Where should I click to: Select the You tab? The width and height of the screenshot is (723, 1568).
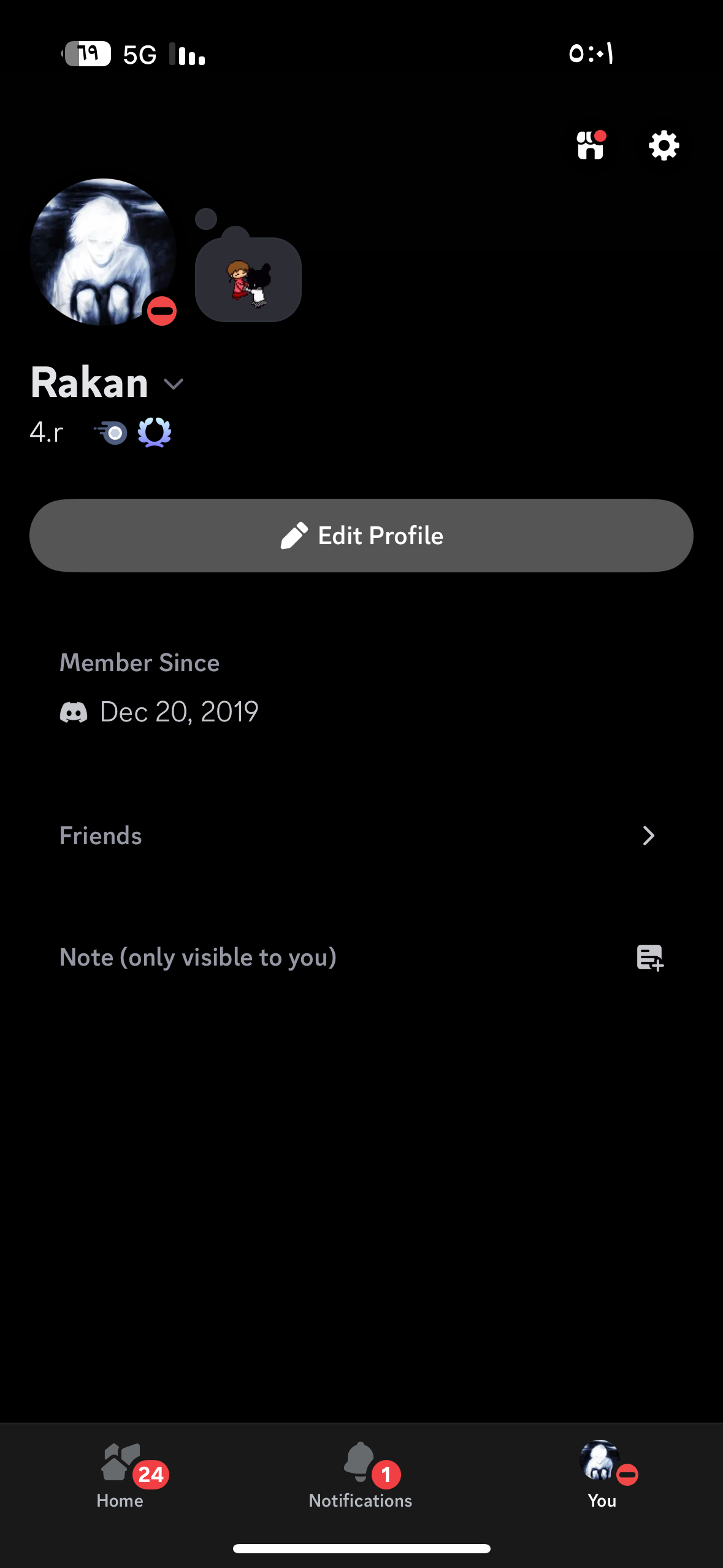coord(602,1475)
